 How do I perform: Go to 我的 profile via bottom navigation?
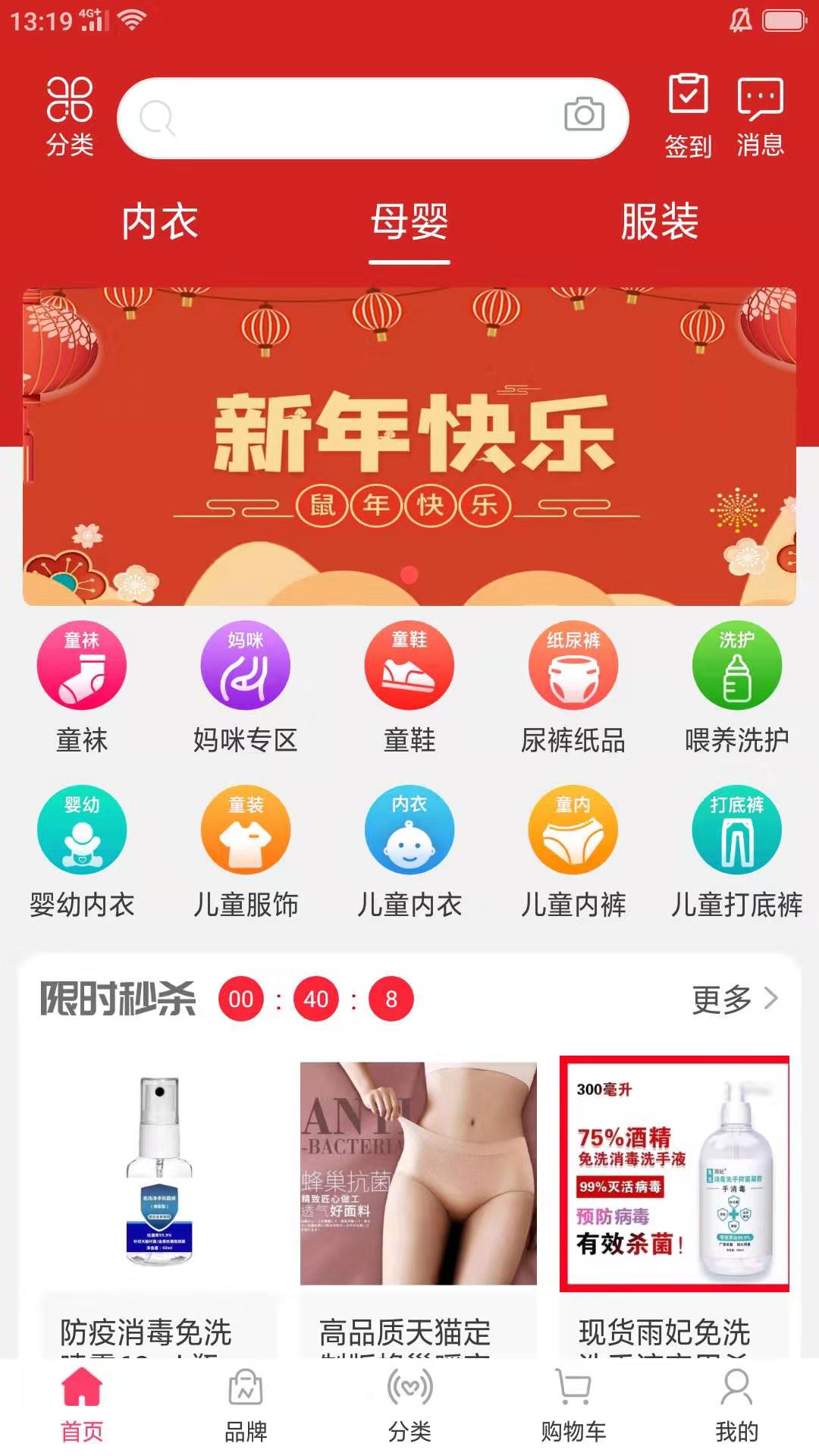click(x=736, y=1407)
